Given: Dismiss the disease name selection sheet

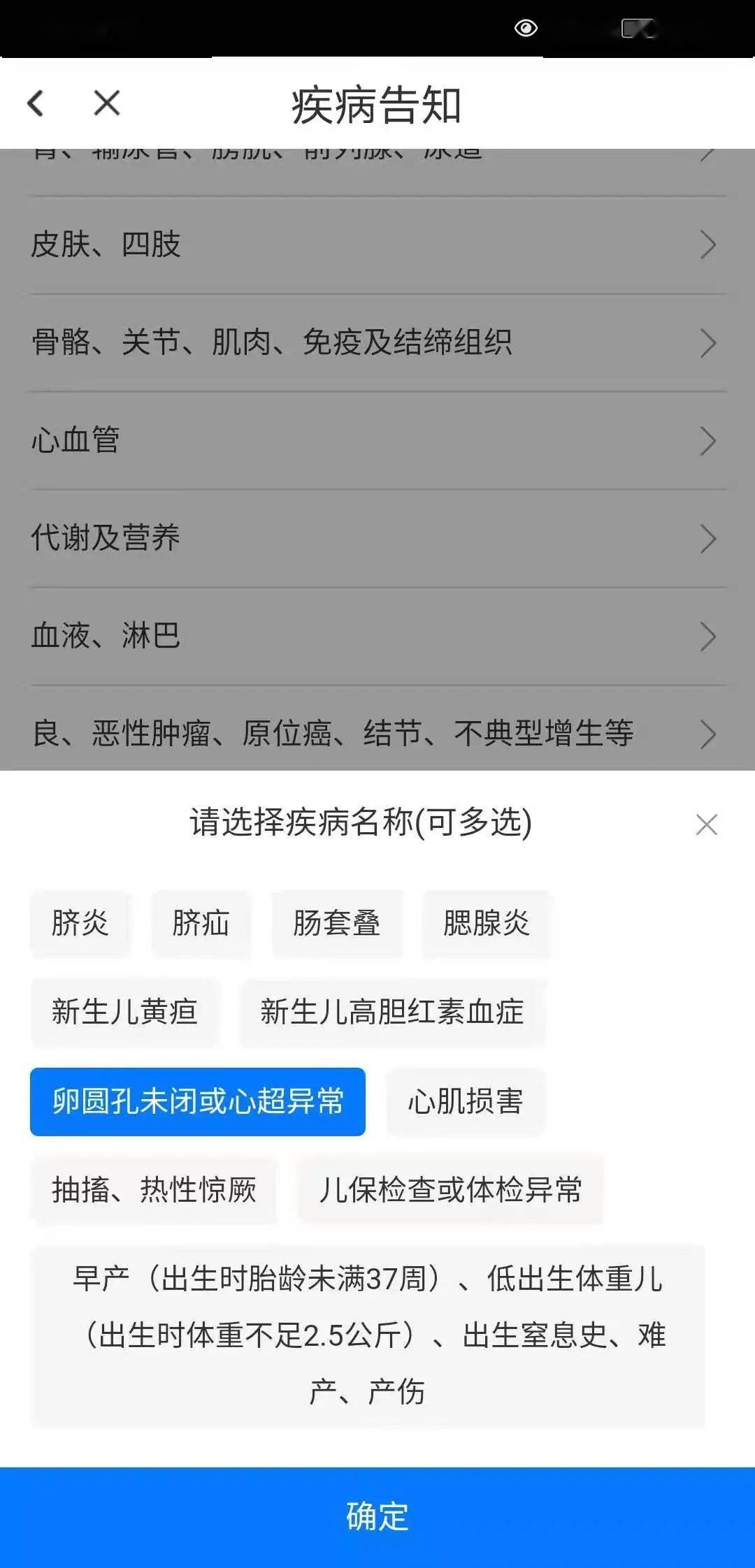Looking at the screenshot, I should [707, 825].
